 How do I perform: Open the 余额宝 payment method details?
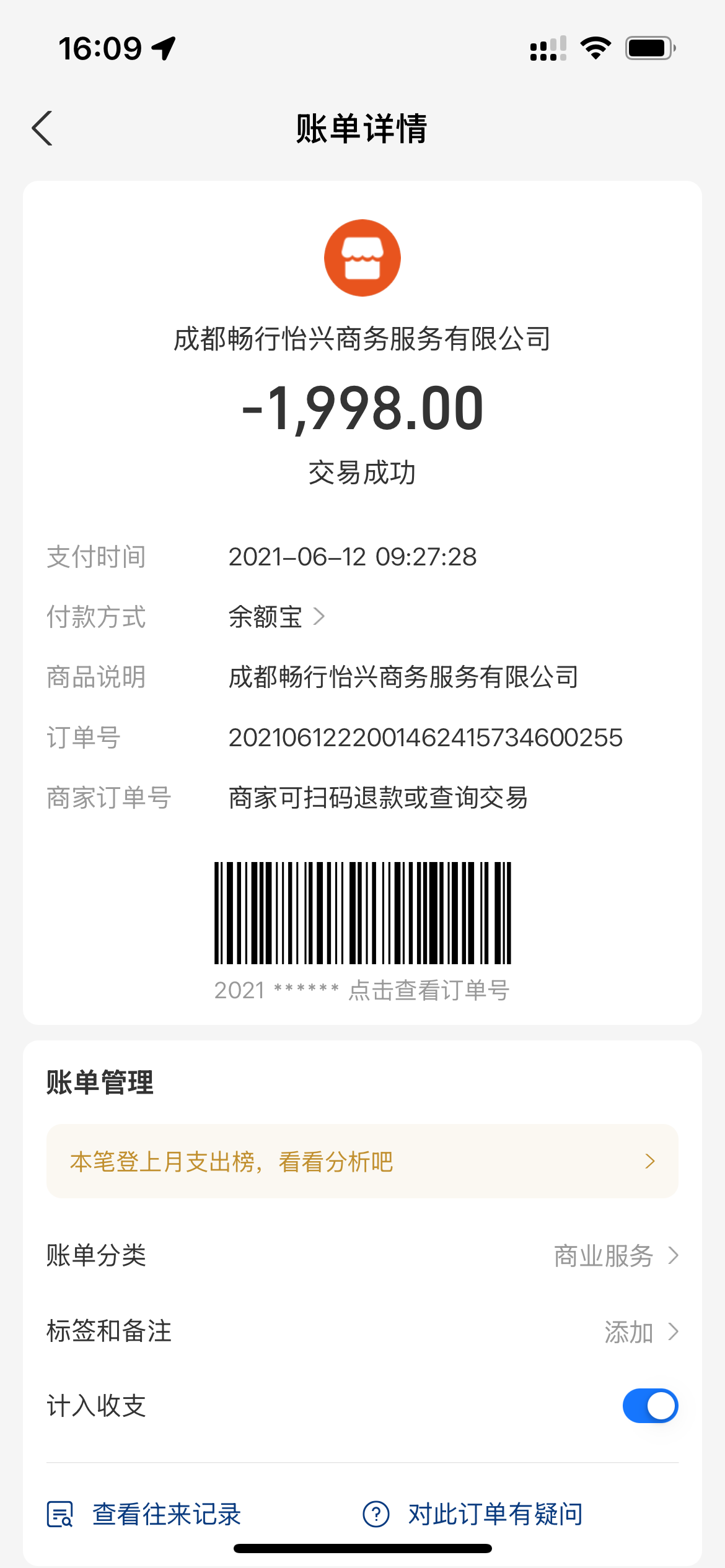[276, 617]
